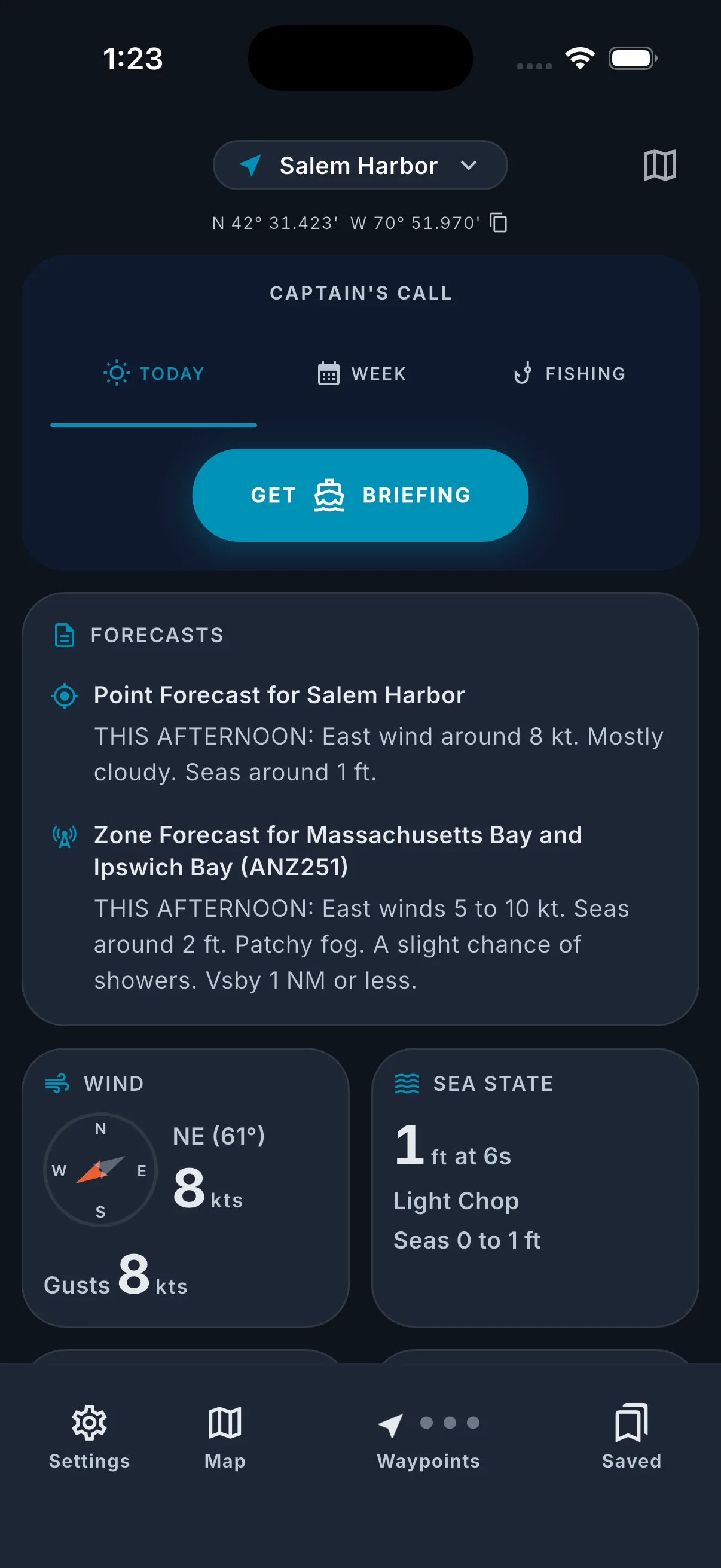This screenshot has height=1568, width=721.
Task: Click the Zone Forecast antenna icon
Action: (x=64, y=837)
